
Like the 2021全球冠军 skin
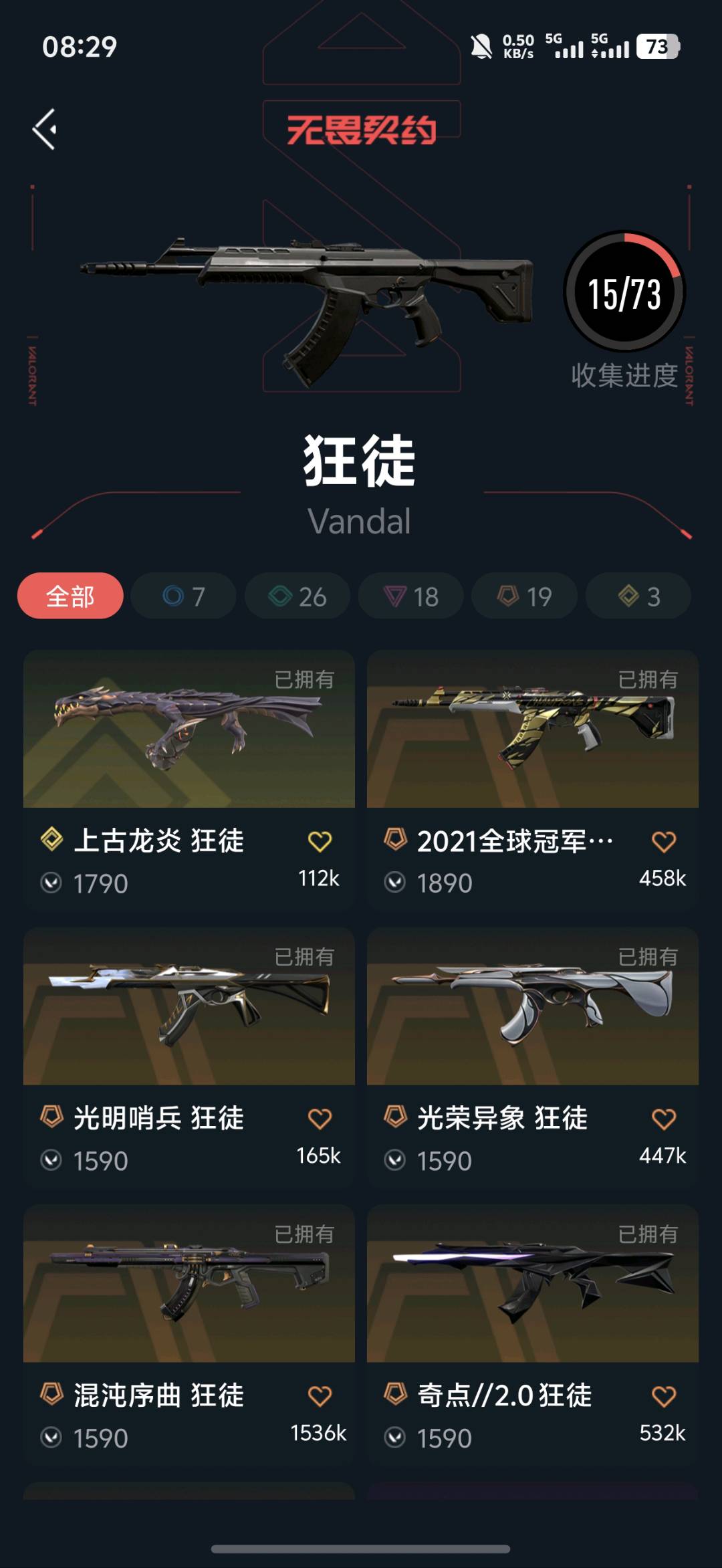pos(663,842)
